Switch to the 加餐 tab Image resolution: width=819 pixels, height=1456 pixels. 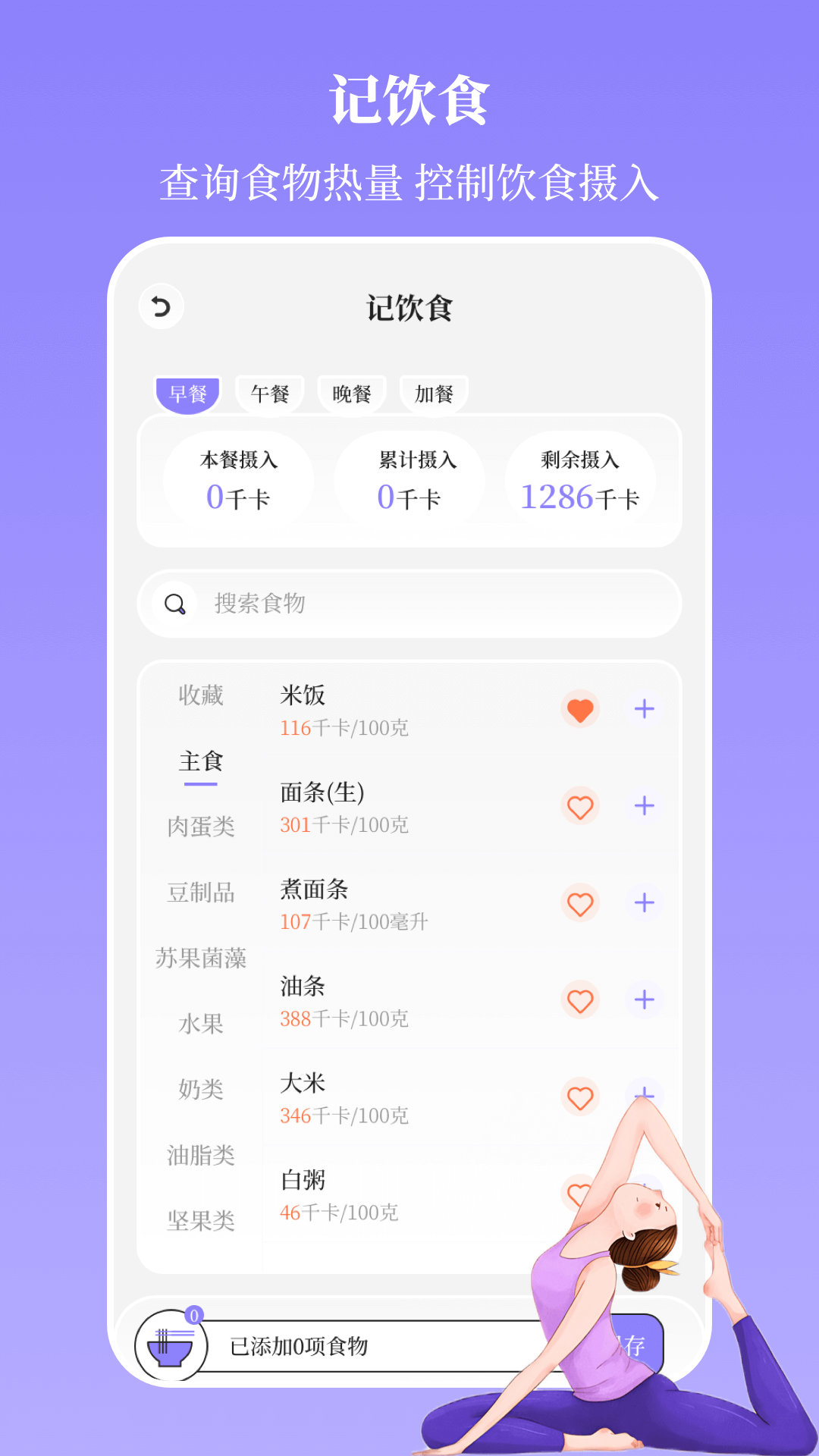tap(434, 392)
